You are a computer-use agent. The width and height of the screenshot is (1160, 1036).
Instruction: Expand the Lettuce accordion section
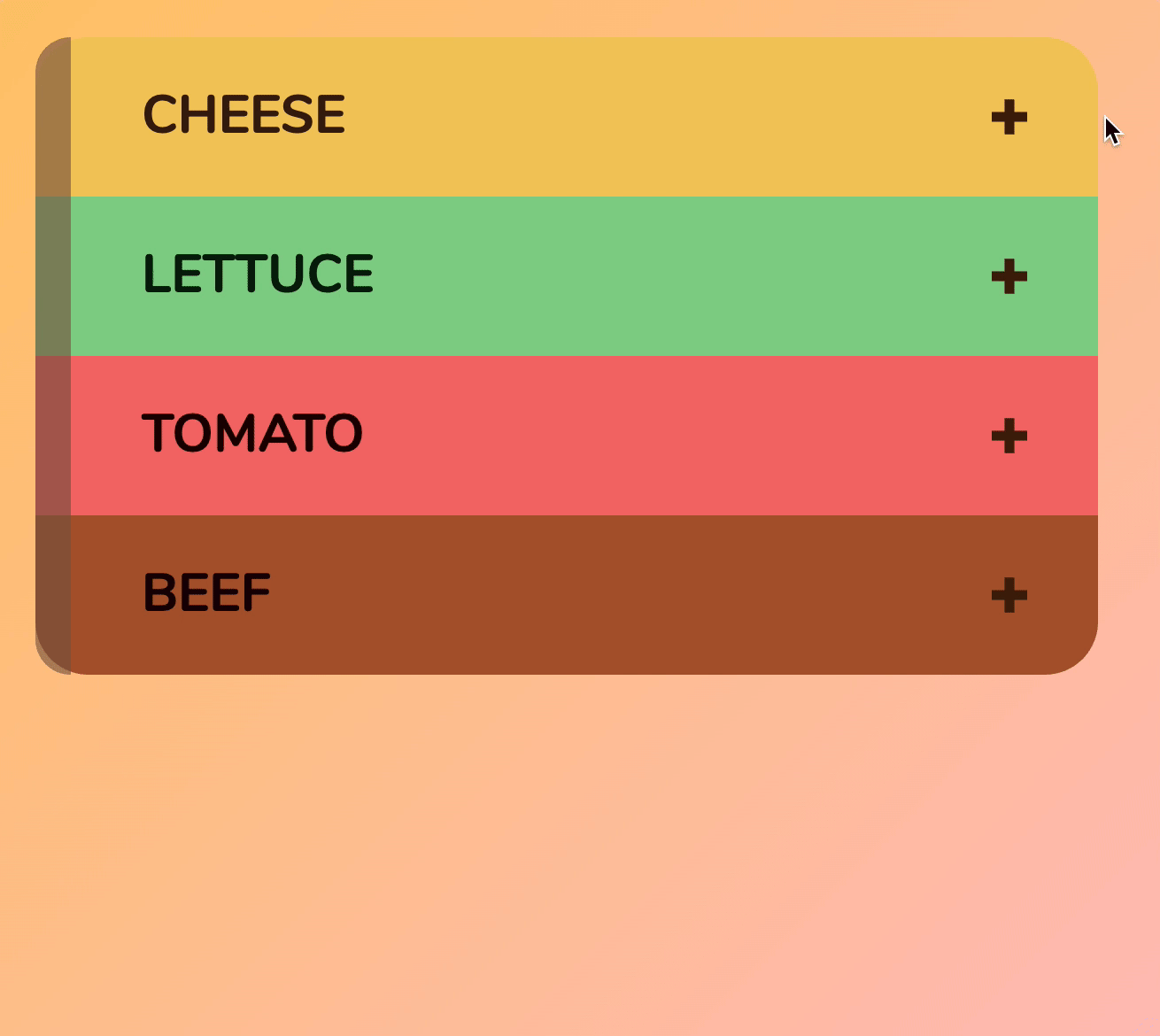click(x=1009, y=276)
